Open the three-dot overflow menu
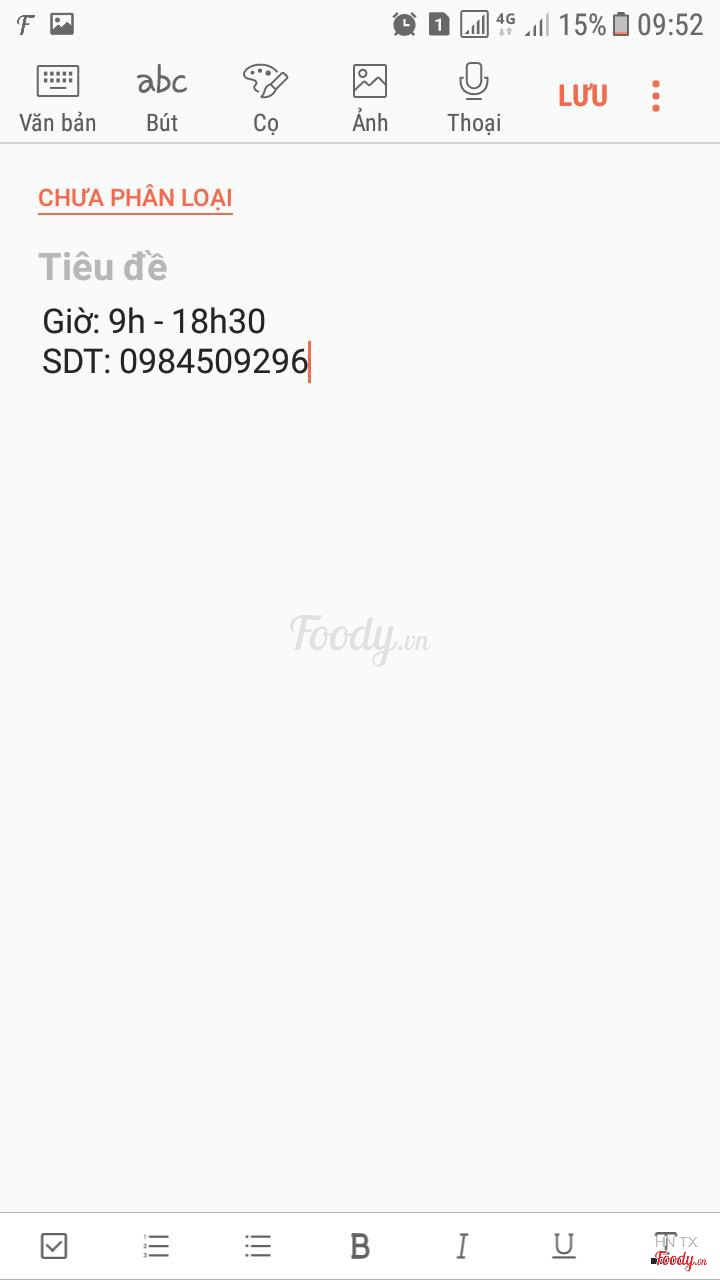Viewport: 720px width, 1280px height. click(x=656, y=96)
